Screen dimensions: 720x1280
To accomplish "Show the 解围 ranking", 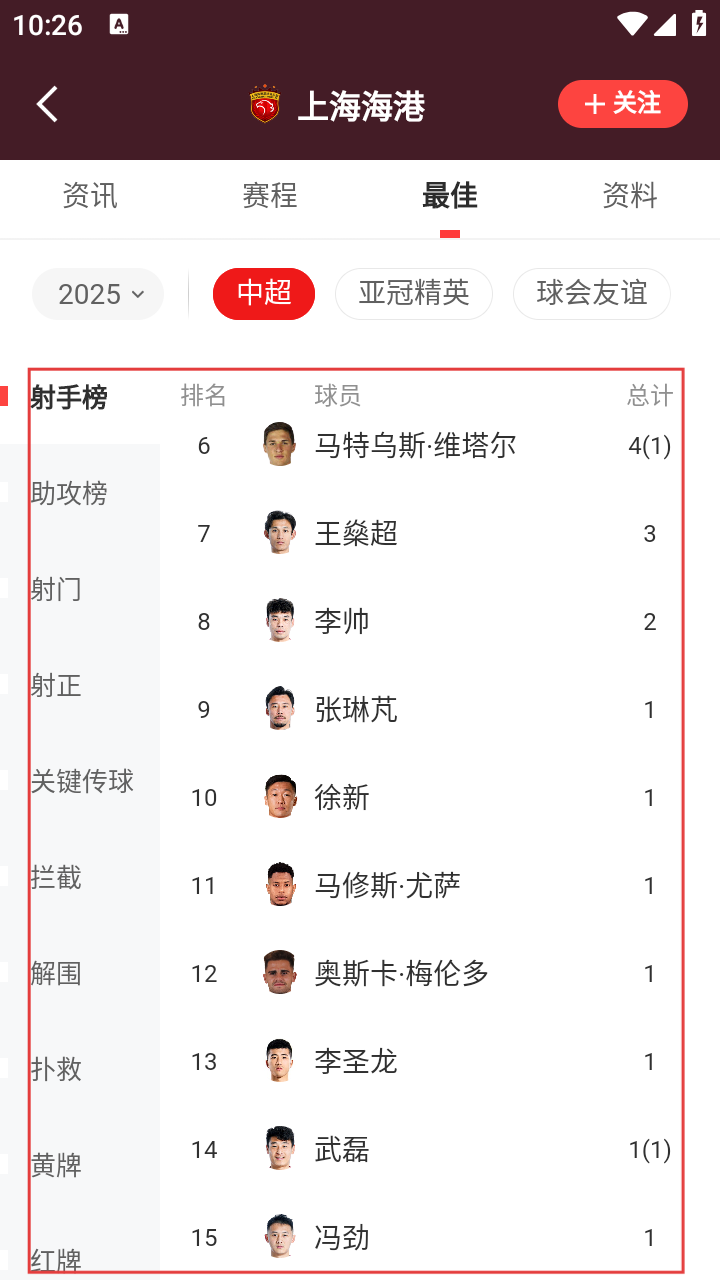I will pos(57,973).
